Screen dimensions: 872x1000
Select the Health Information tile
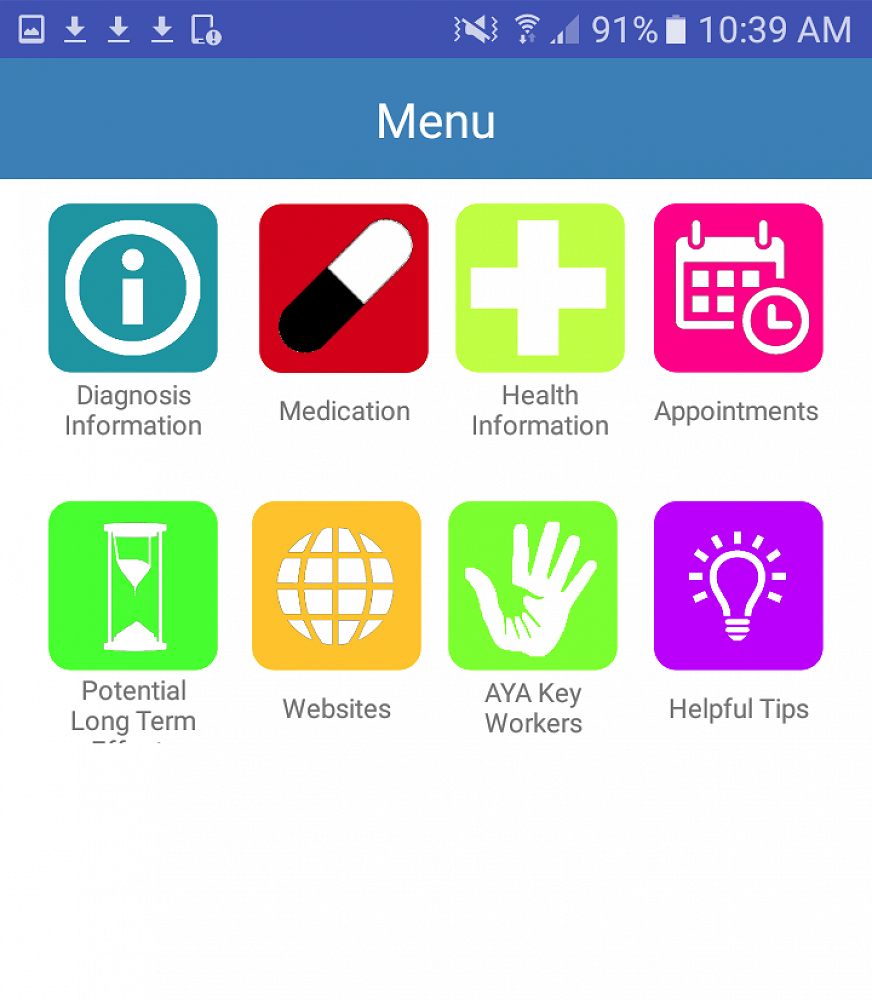[540, 288]
